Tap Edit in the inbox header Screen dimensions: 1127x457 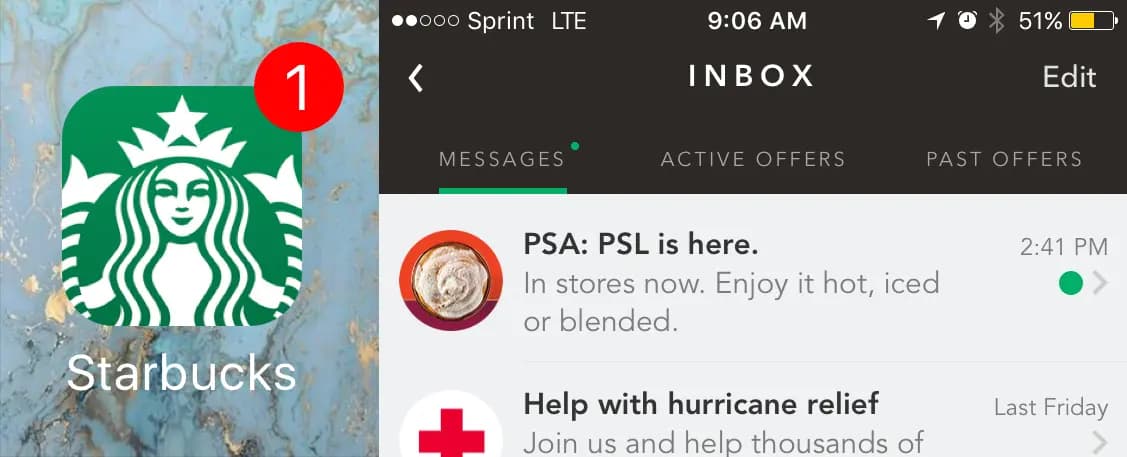click(1068, 78)
